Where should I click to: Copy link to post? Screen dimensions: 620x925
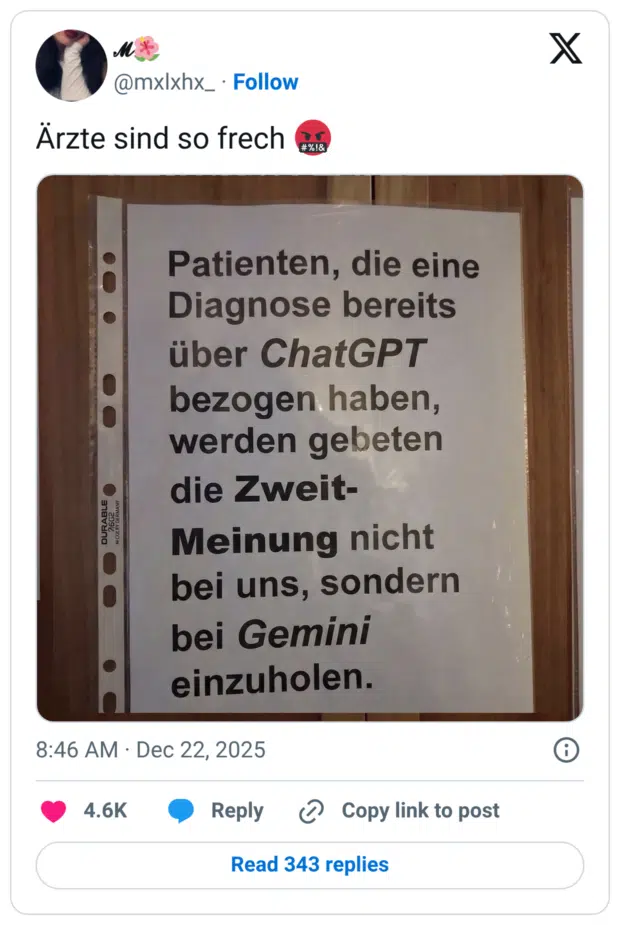[x=400, y=811]
